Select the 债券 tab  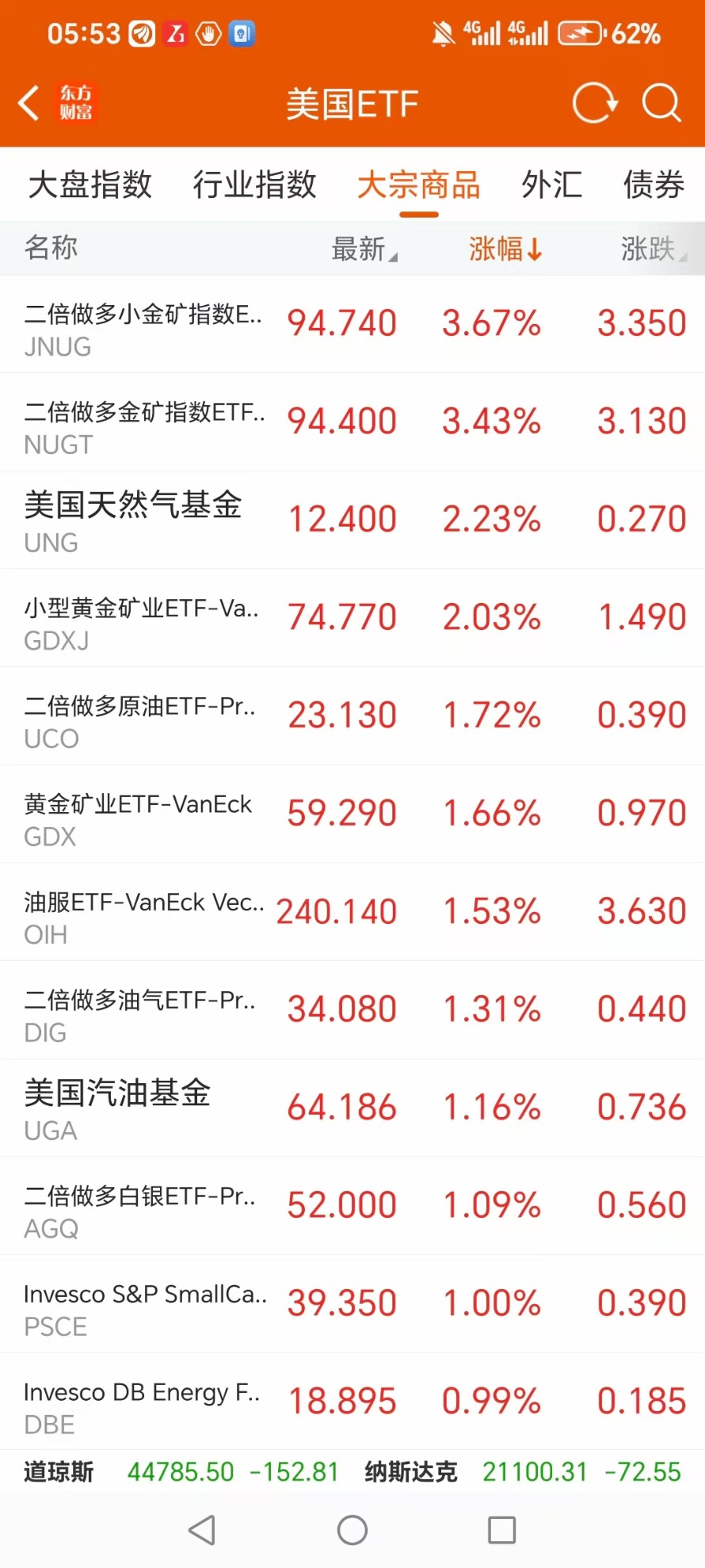pyautogui.click(x=654, y=185)
